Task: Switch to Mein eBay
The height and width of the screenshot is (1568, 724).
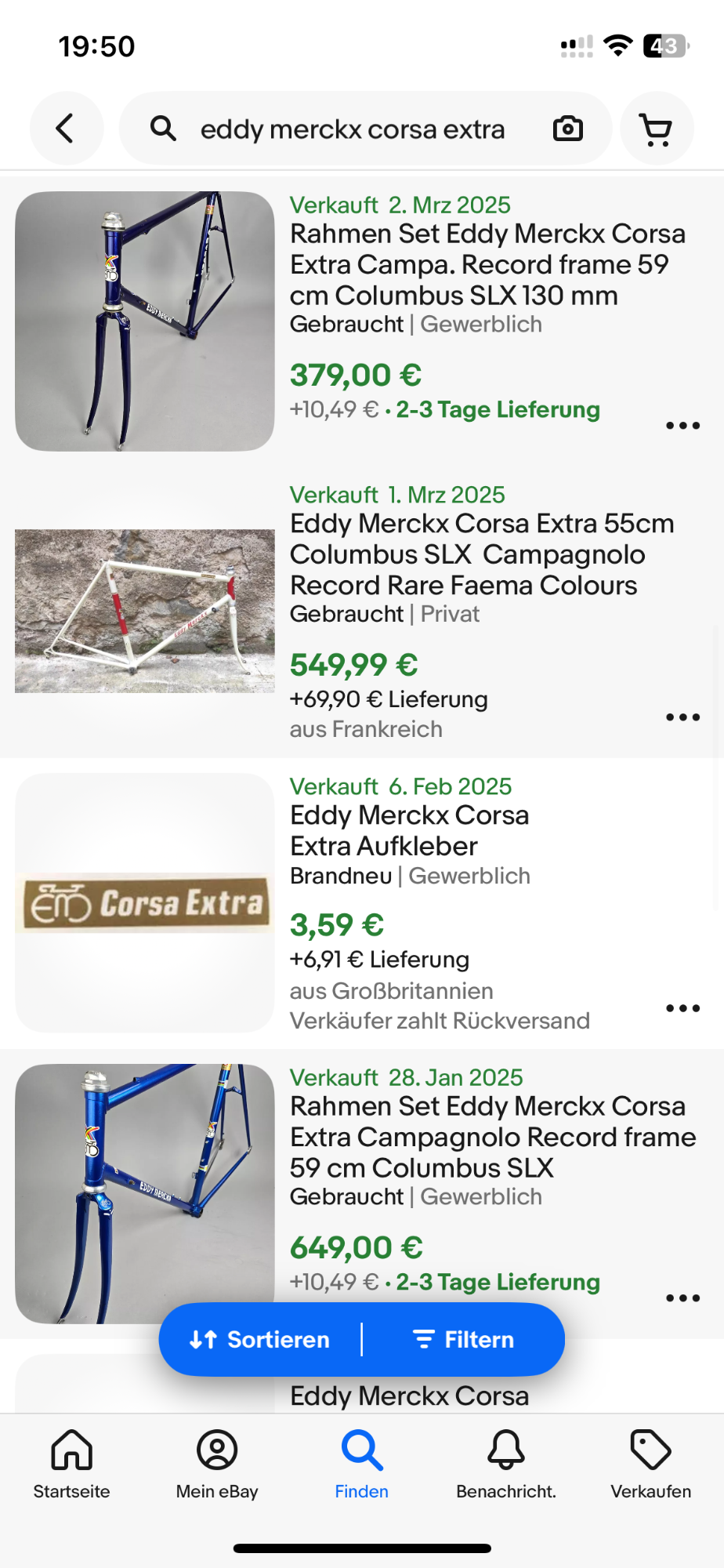Action: pyautogui.click(x=217, y=1463)
